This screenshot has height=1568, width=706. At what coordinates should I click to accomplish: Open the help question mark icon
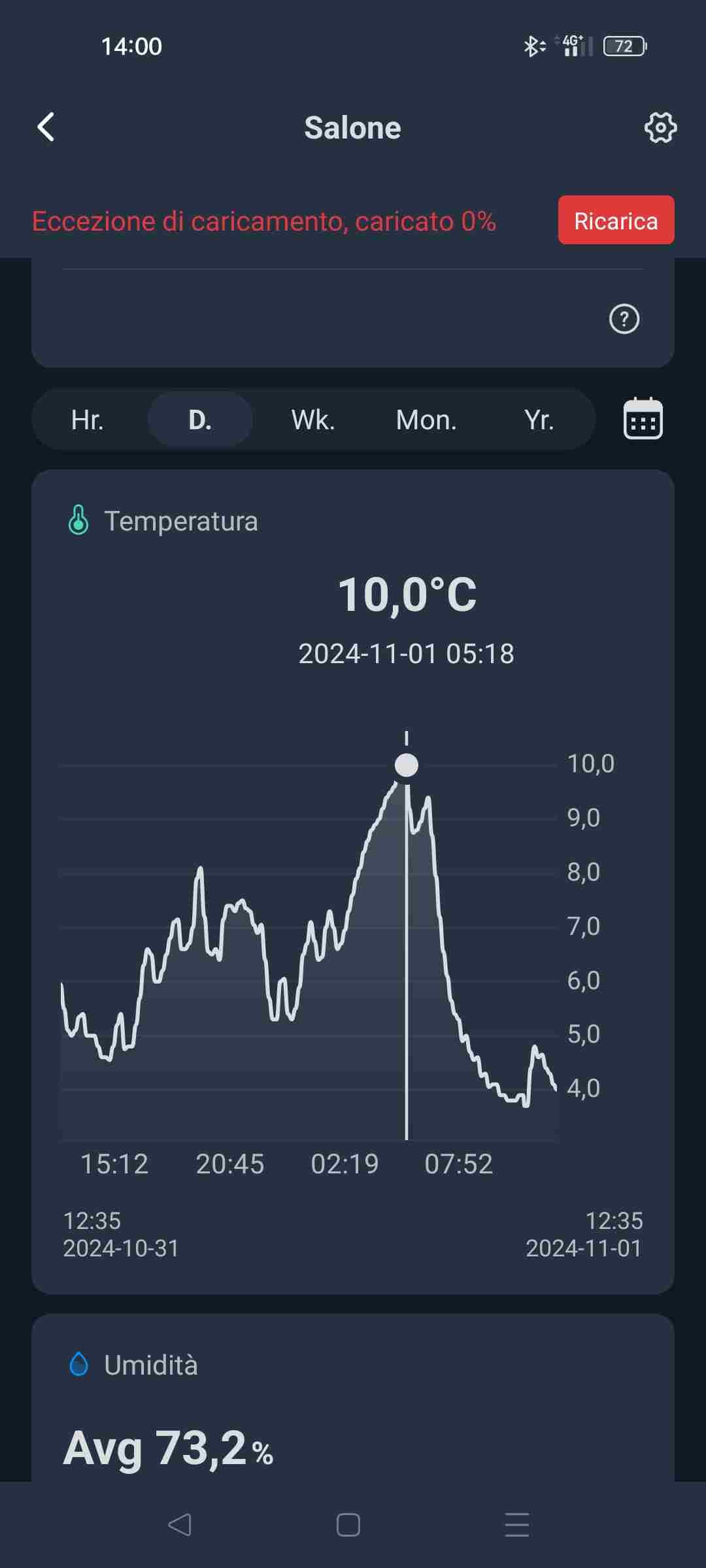click(x=624, y=319)
